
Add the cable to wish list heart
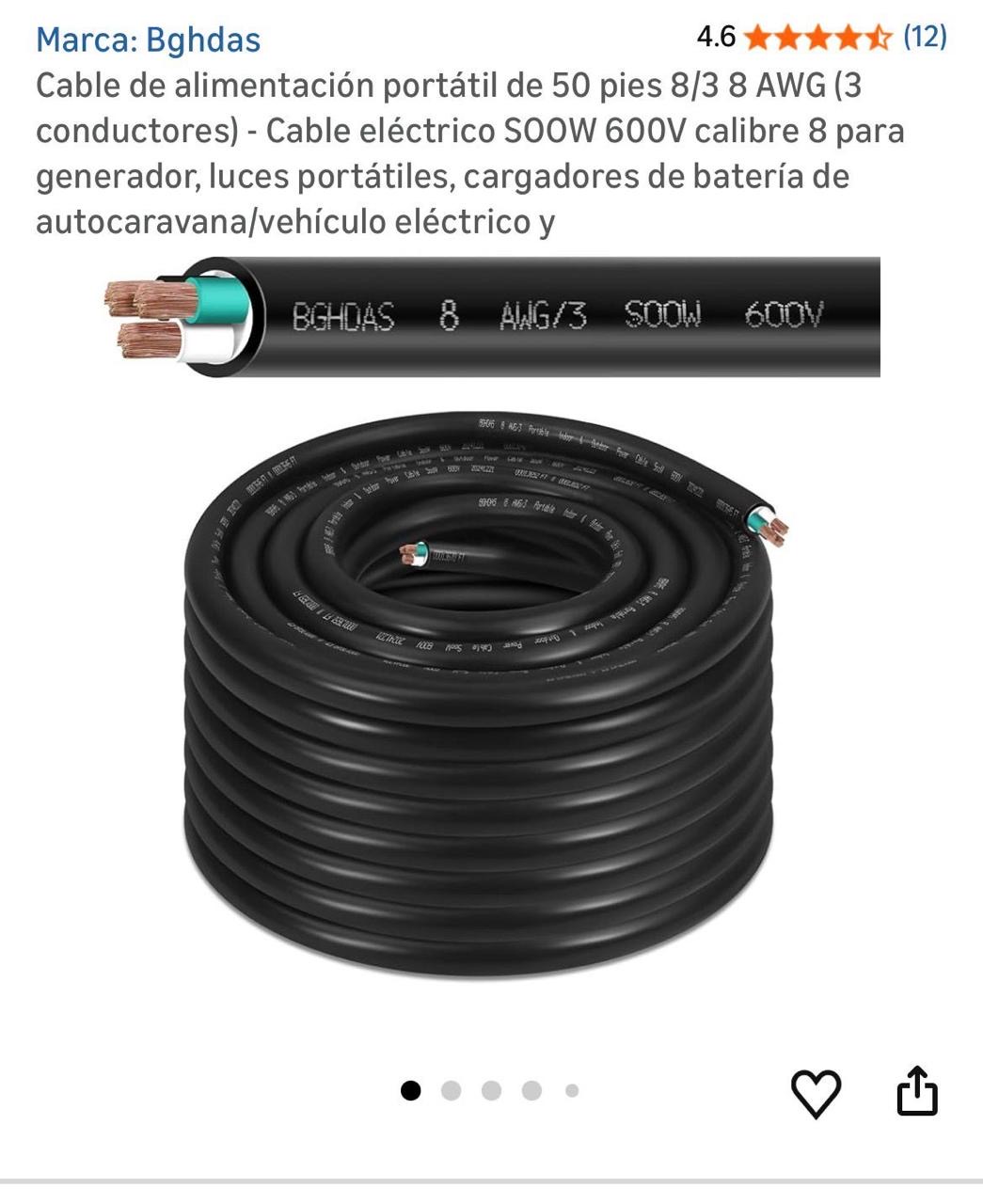[816, 1093]
